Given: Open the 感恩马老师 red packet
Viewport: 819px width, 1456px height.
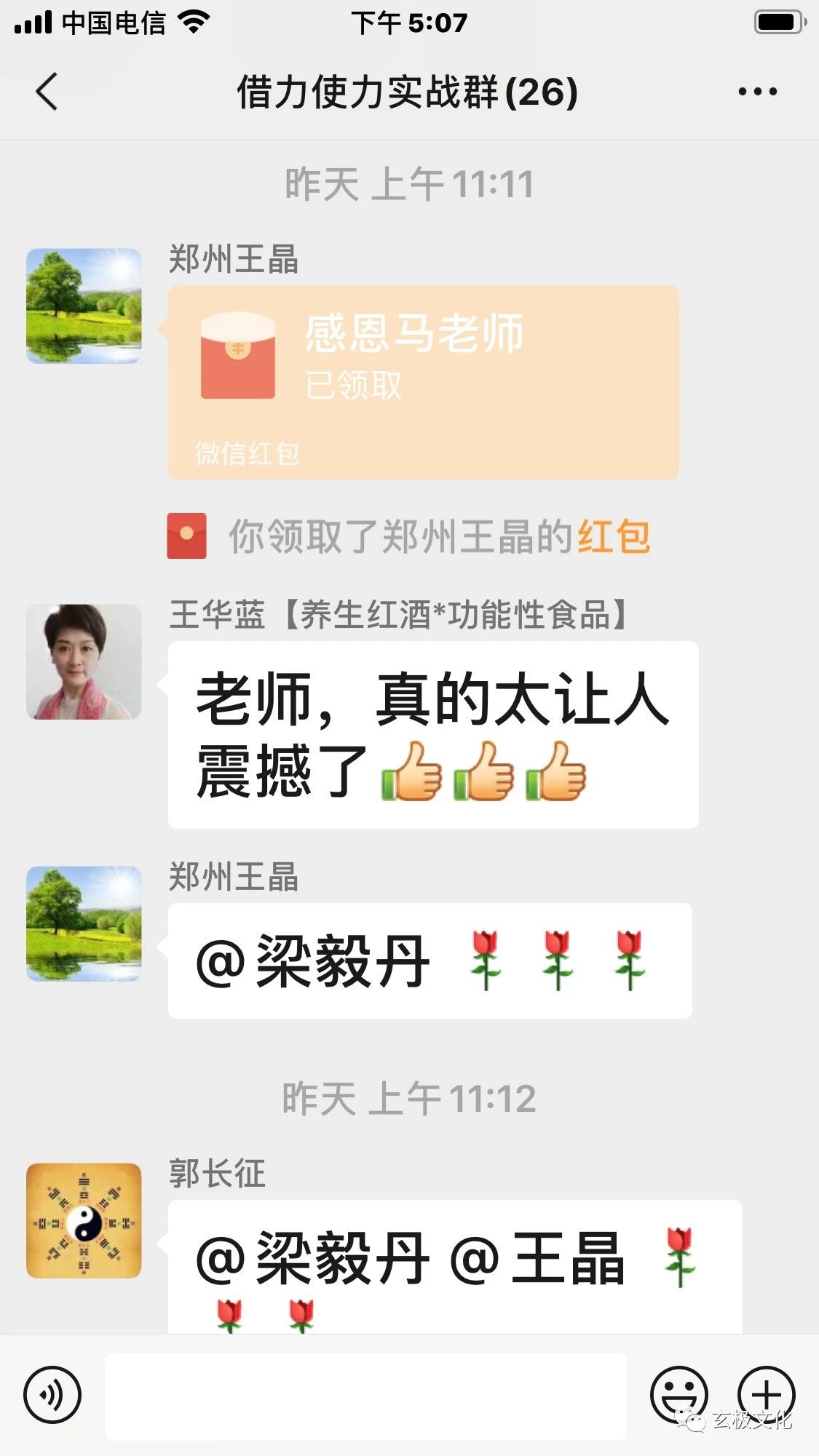Looking at the screenshot, I should coord(423,382).
